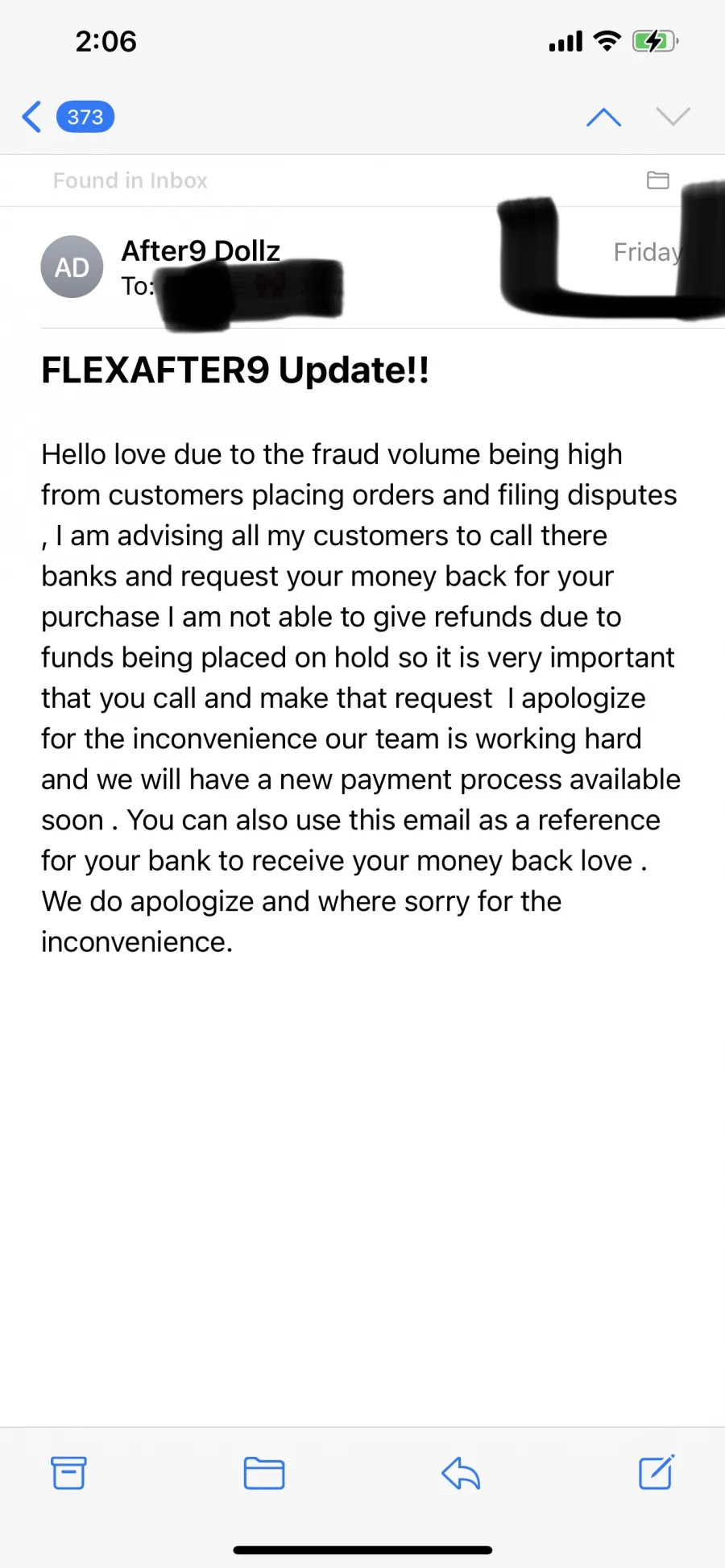Image resolution: width=725 pixels, height=1568 pixels.
Task: Jump to the next email with down arrow
Action: pos(673,117)
